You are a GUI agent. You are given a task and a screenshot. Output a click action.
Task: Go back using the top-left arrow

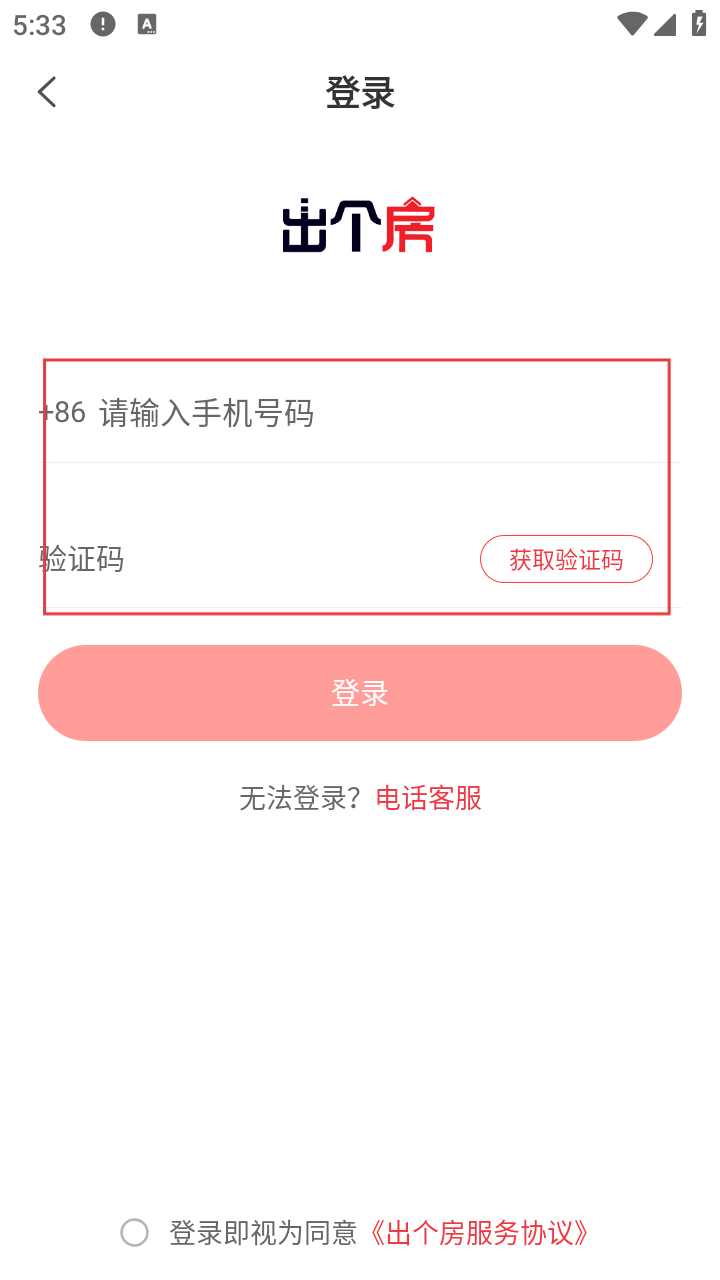point(47,93)
